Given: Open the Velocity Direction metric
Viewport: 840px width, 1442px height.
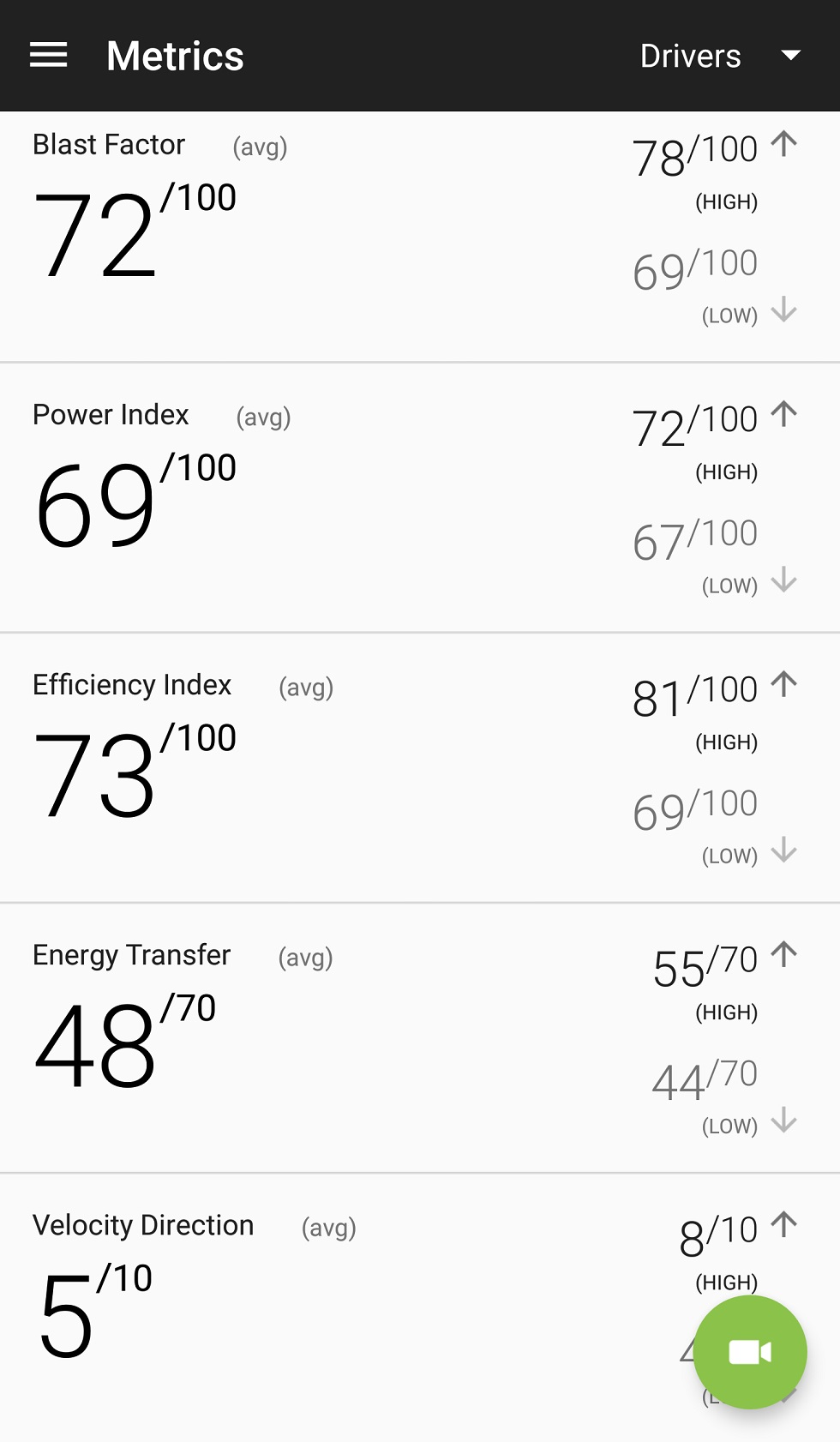Looking at the screenshot, I should [420, 1308].
